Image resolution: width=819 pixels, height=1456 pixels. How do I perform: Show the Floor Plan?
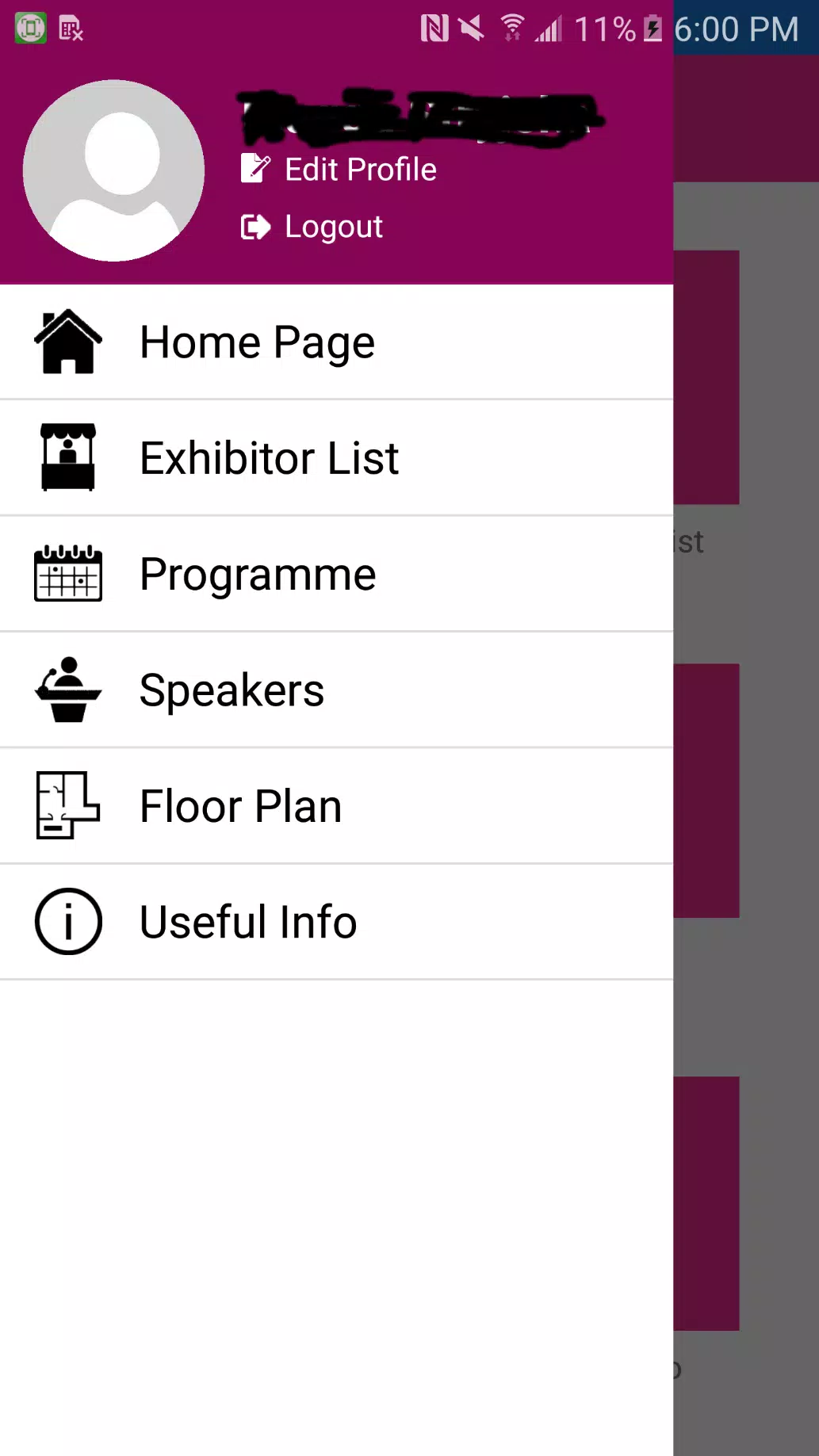click(x=336, y=806)
